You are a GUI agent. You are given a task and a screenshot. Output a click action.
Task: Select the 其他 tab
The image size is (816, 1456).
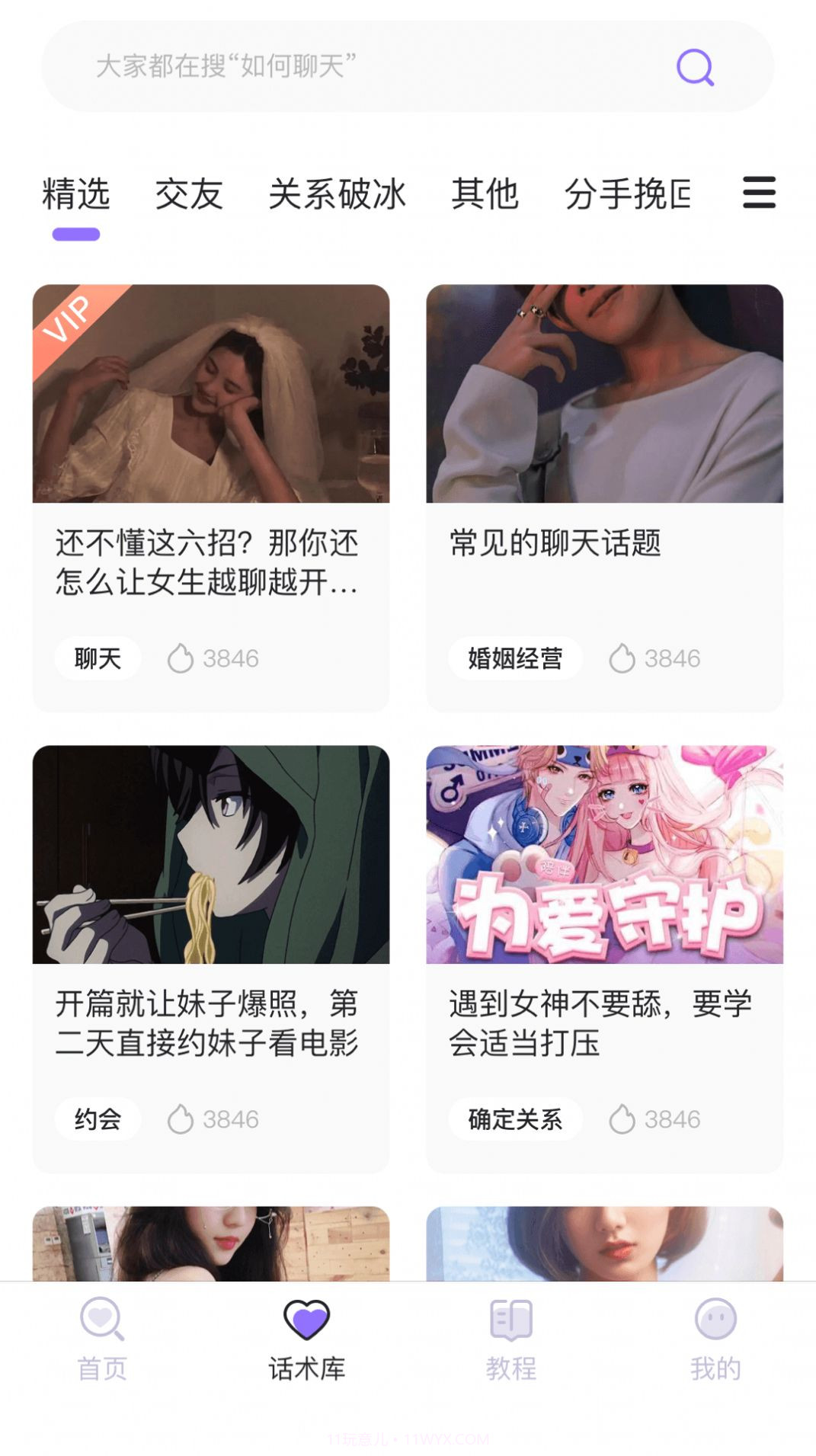coord(485,195)
